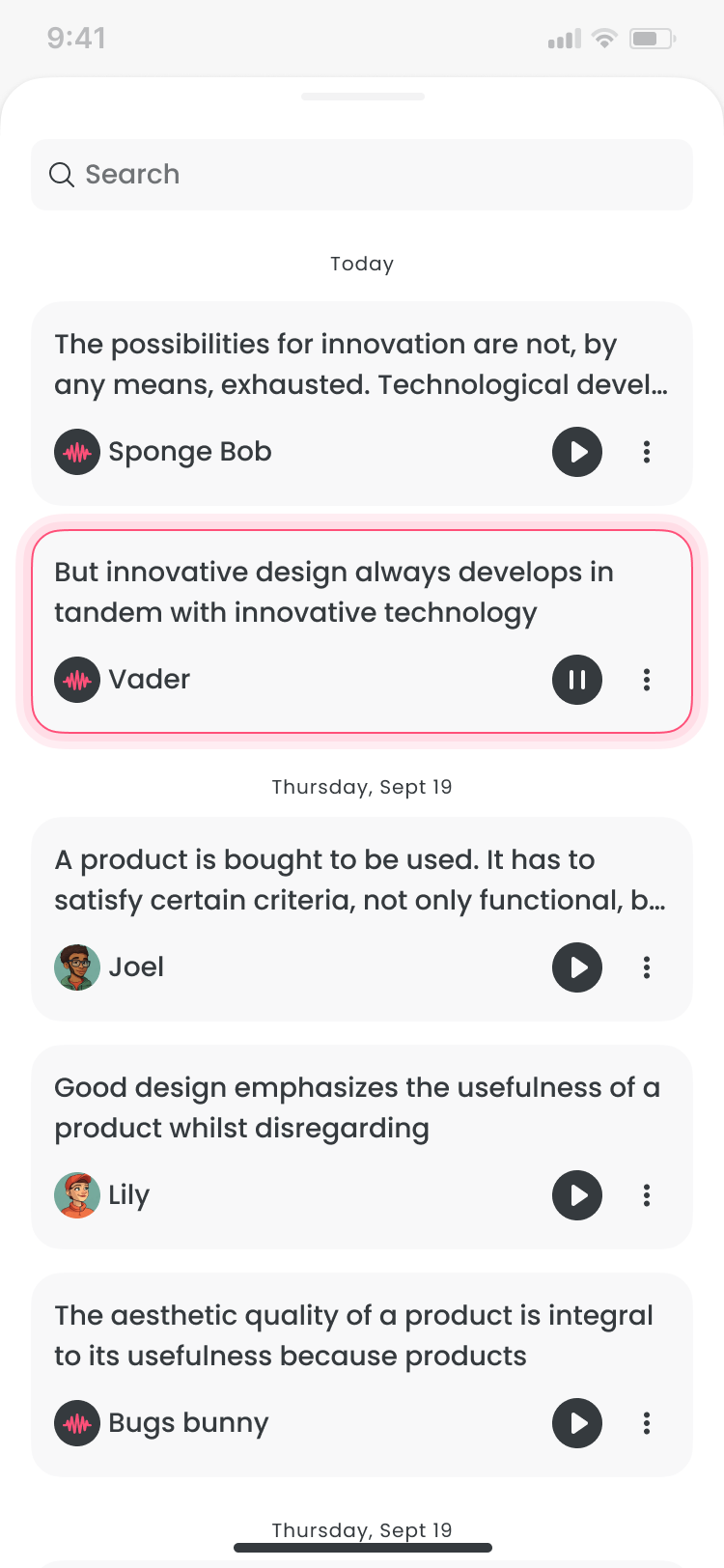724x1568 pixels.
Task: Open more options for Sponge Bob
Action: tap(647, 452)
